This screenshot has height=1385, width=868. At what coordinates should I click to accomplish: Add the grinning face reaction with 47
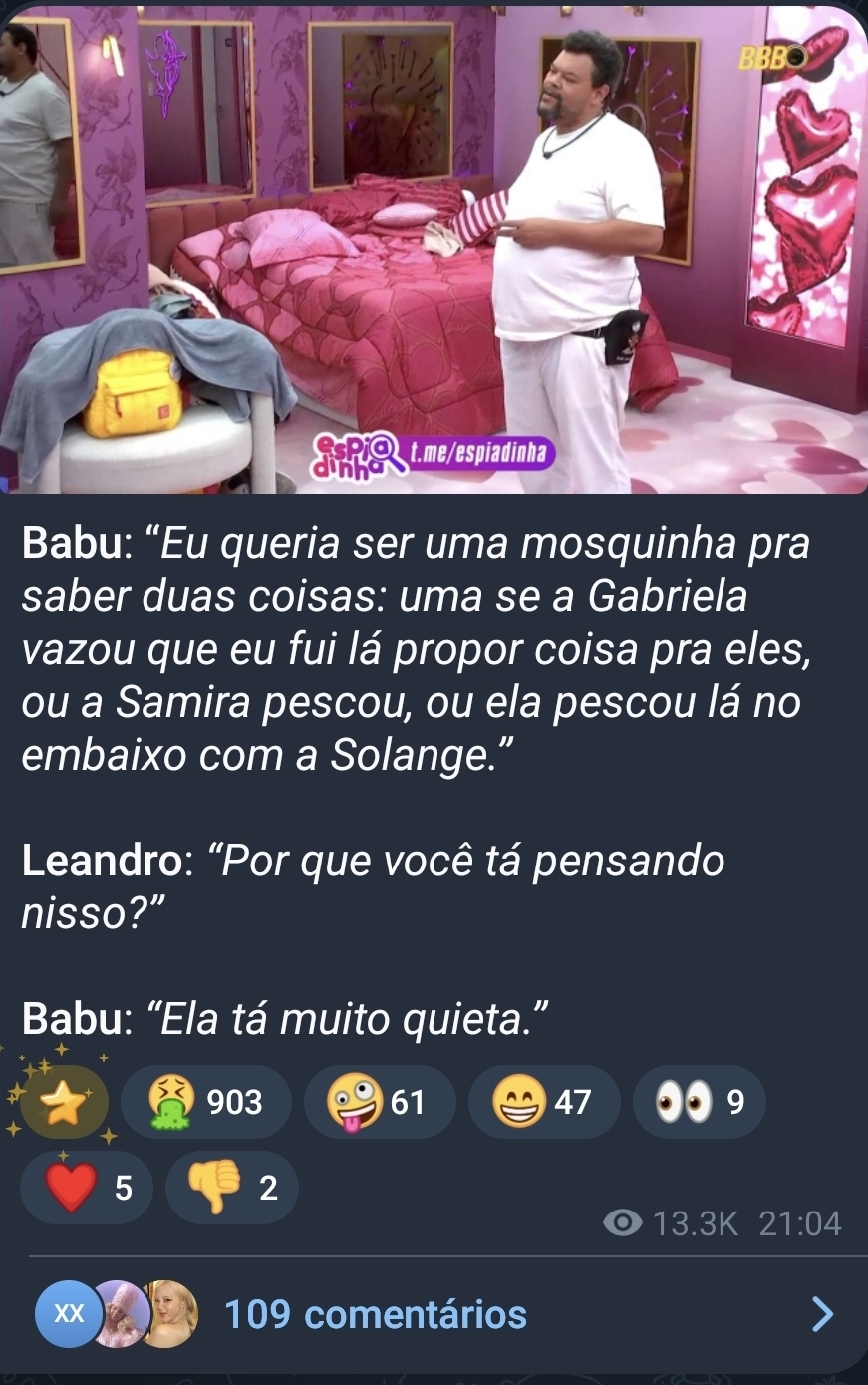tap(543, 1103)
